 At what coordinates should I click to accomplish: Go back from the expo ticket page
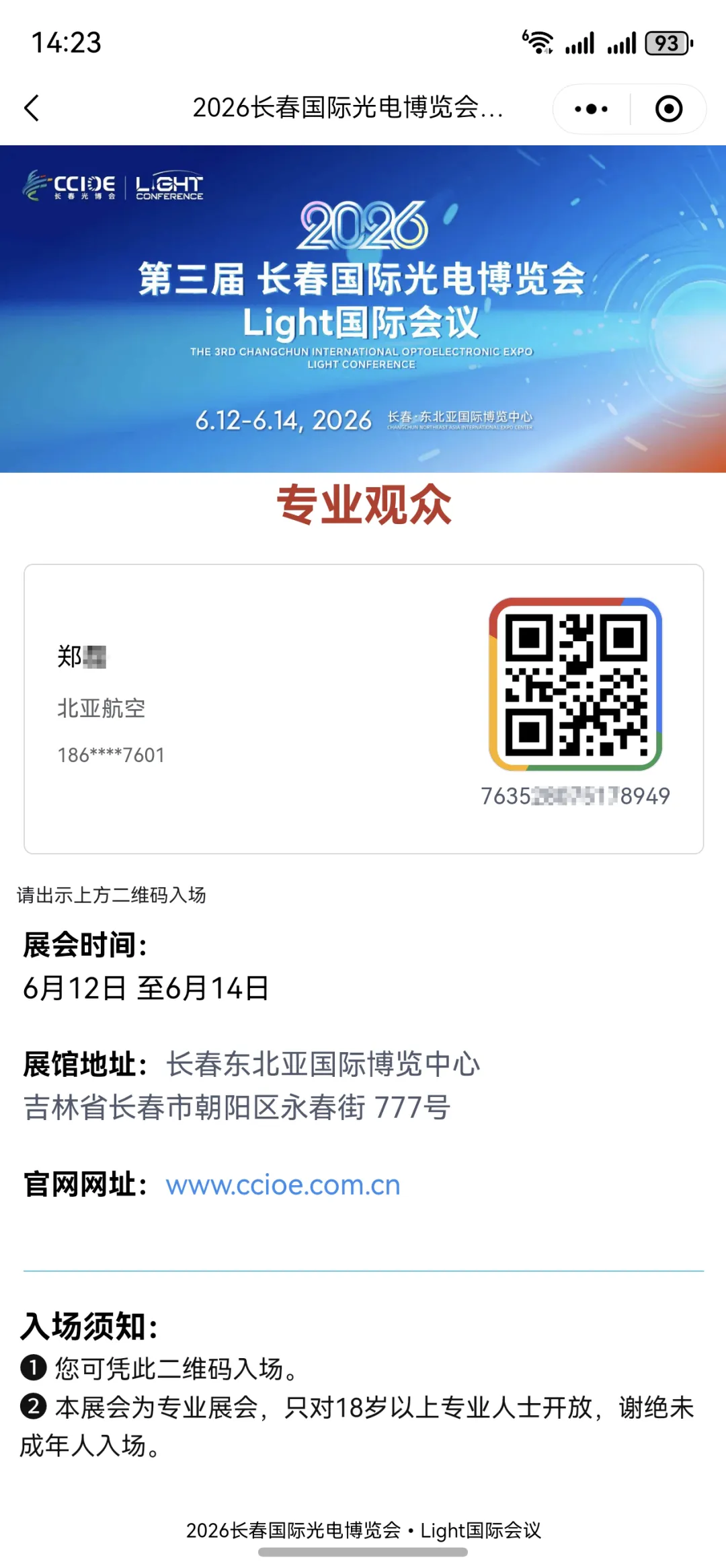click(x=32, y=108)
